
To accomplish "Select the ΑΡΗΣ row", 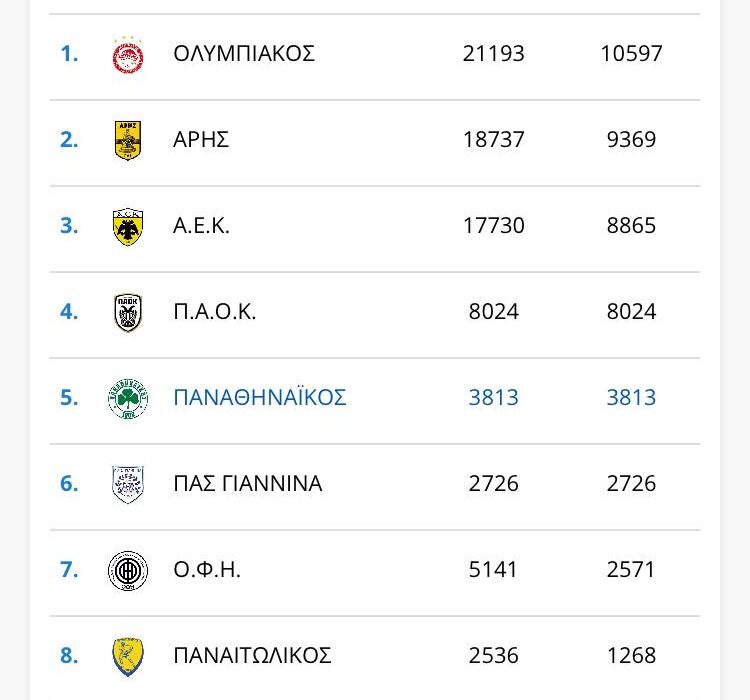I will coord(202,140).
